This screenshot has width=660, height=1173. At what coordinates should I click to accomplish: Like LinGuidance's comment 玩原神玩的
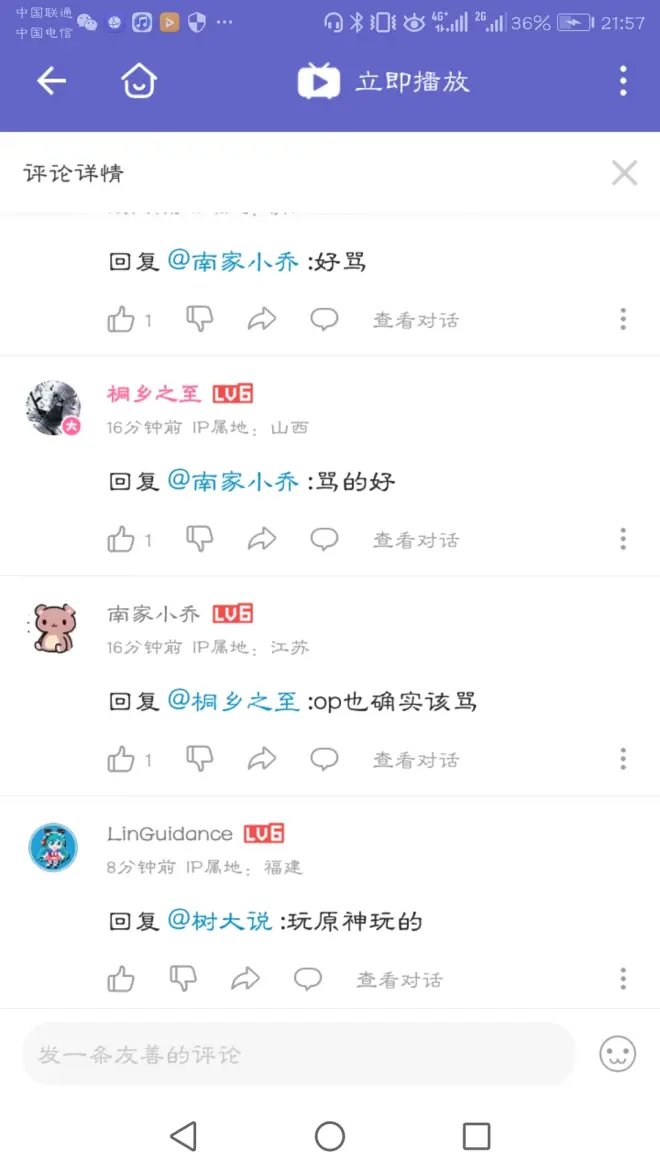tap(121, 979)
